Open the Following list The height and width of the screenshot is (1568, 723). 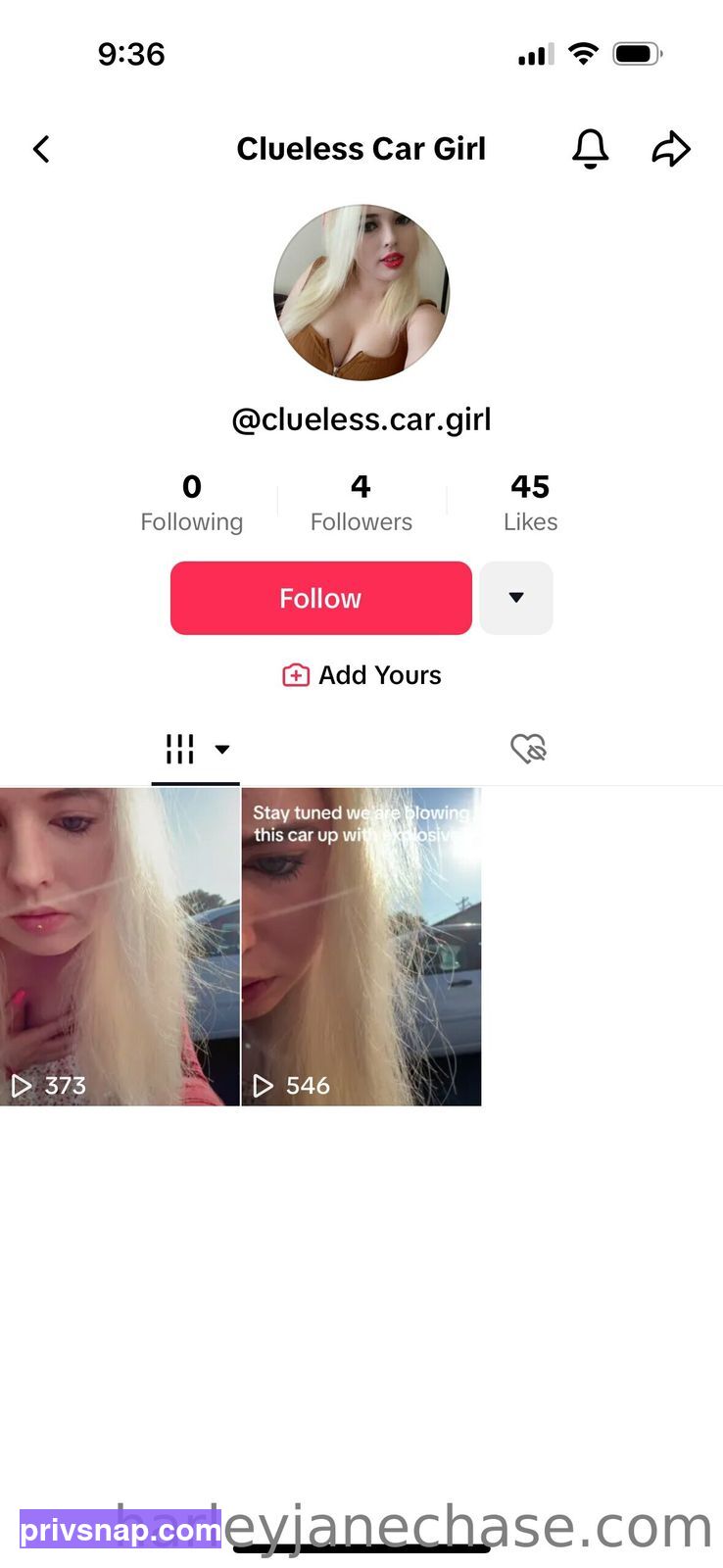pyautogui.click(x=192, y=504)
